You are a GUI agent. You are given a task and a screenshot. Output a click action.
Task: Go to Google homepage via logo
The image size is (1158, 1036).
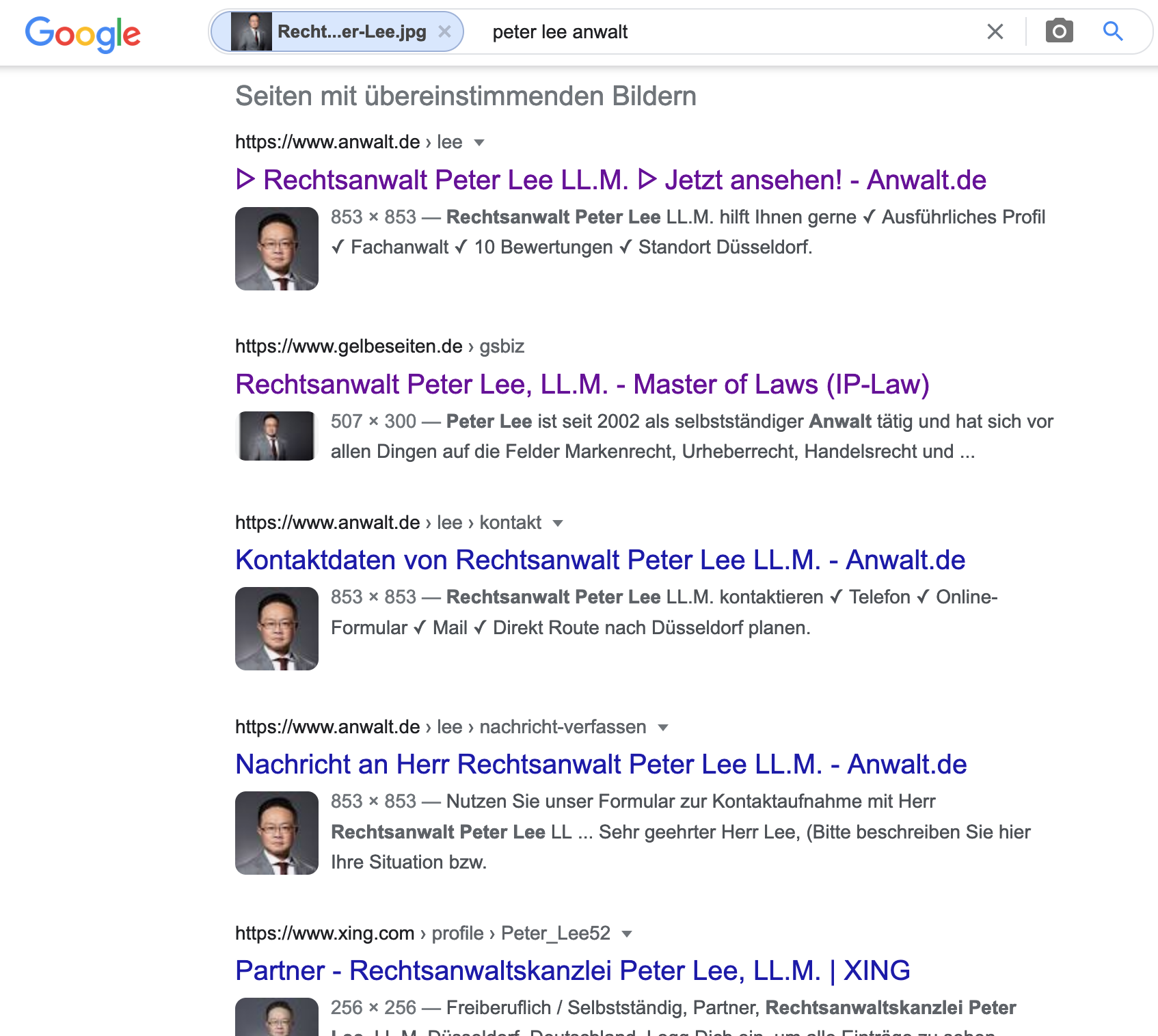(x=83, y=33)
